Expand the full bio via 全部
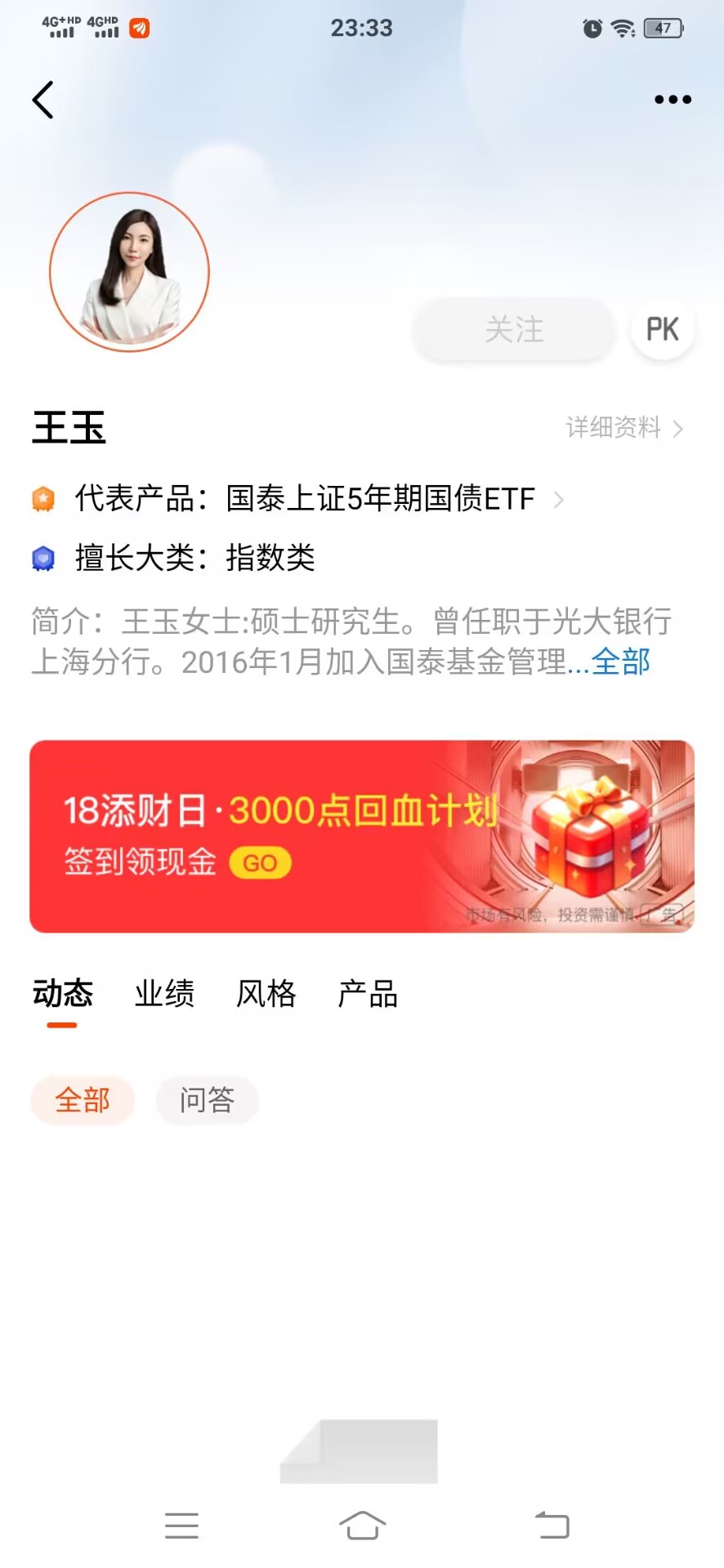The image size is (724, 1568). (x=620, y=663)
